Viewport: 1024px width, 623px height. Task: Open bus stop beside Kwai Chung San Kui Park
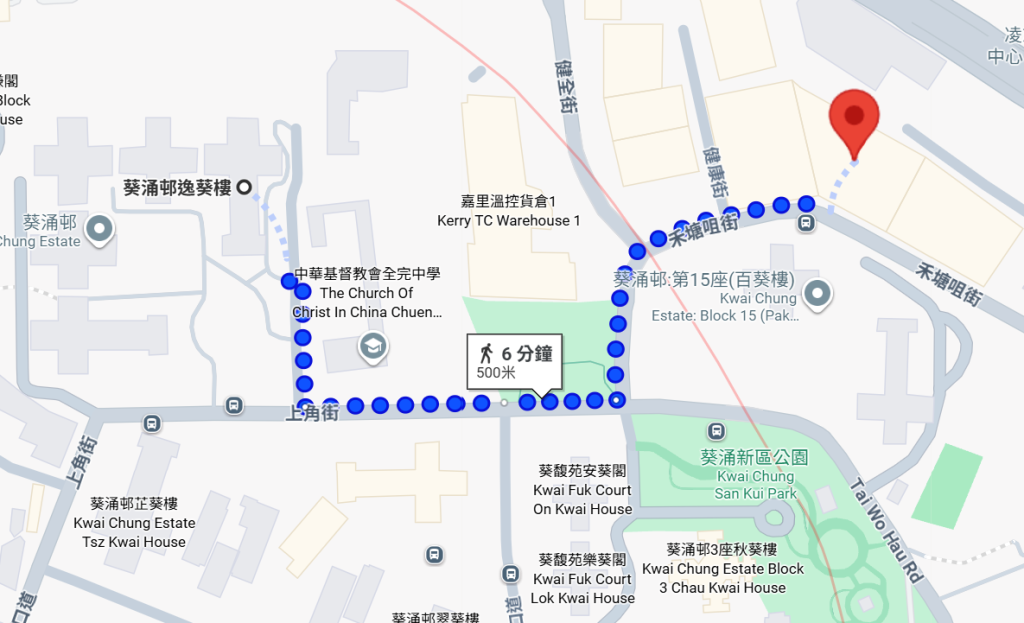(x=716, y=431)
